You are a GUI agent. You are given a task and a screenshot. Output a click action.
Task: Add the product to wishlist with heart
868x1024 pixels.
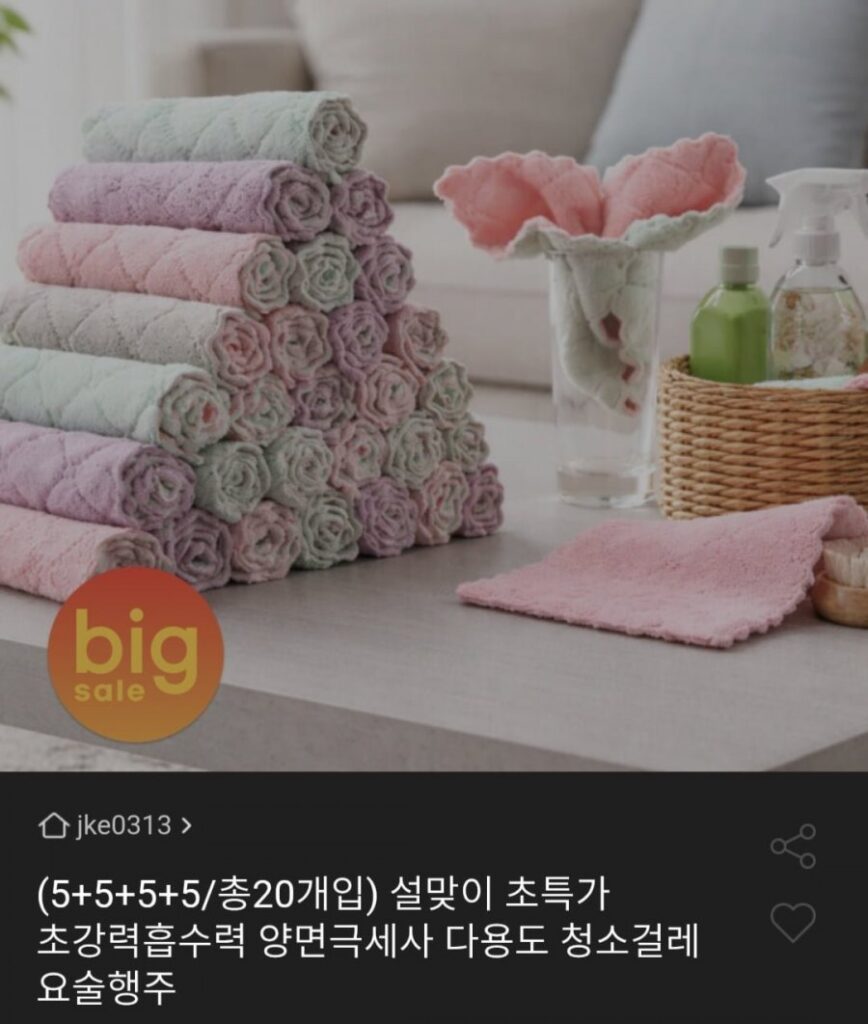click(793, 921)
